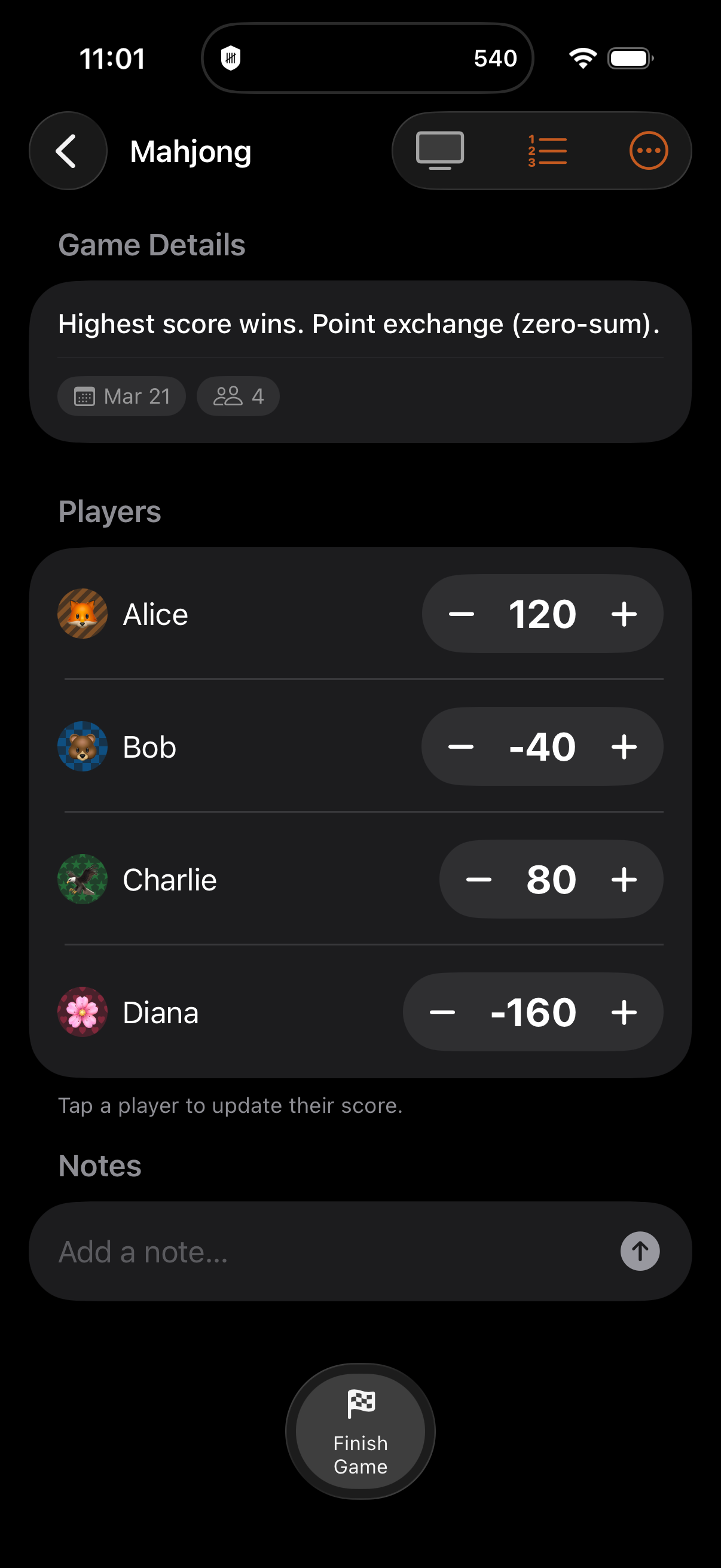
Task: Tap Charlie's eagle avatar
Action: [82, 879]
